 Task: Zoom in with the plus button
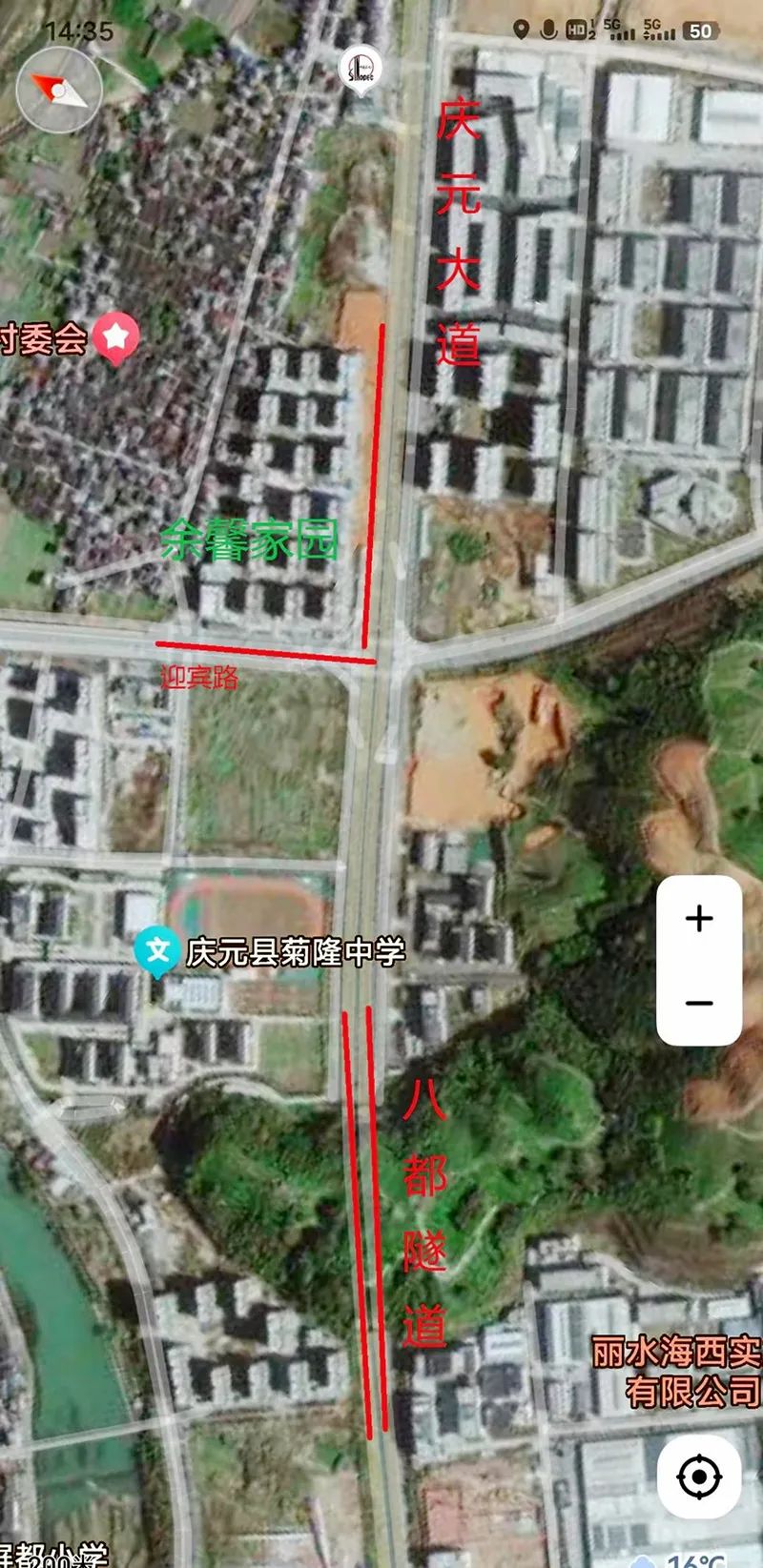coord(699,918)
